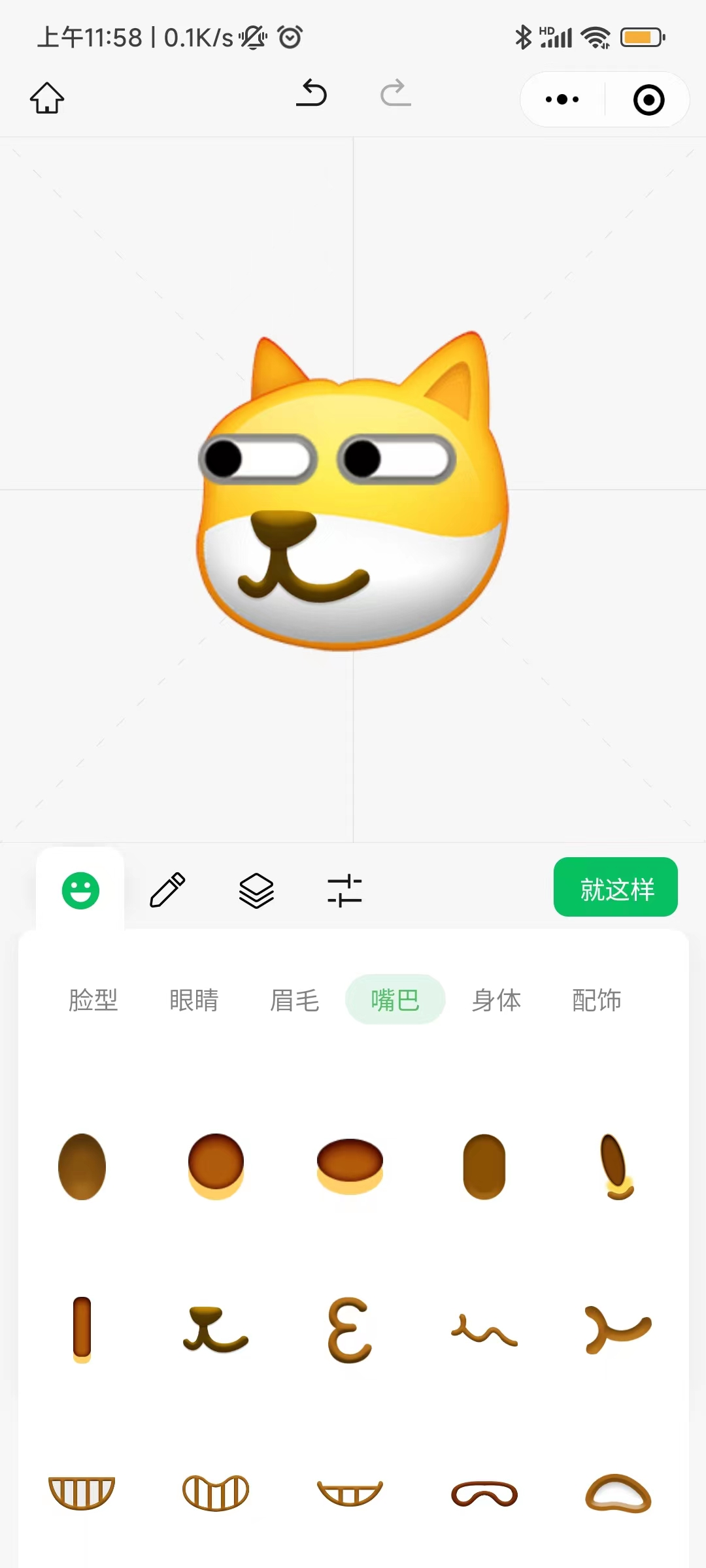This screenshot has height=1568, width=706.
Task: Tap the home icon at top left
Action: click(46, 99)
